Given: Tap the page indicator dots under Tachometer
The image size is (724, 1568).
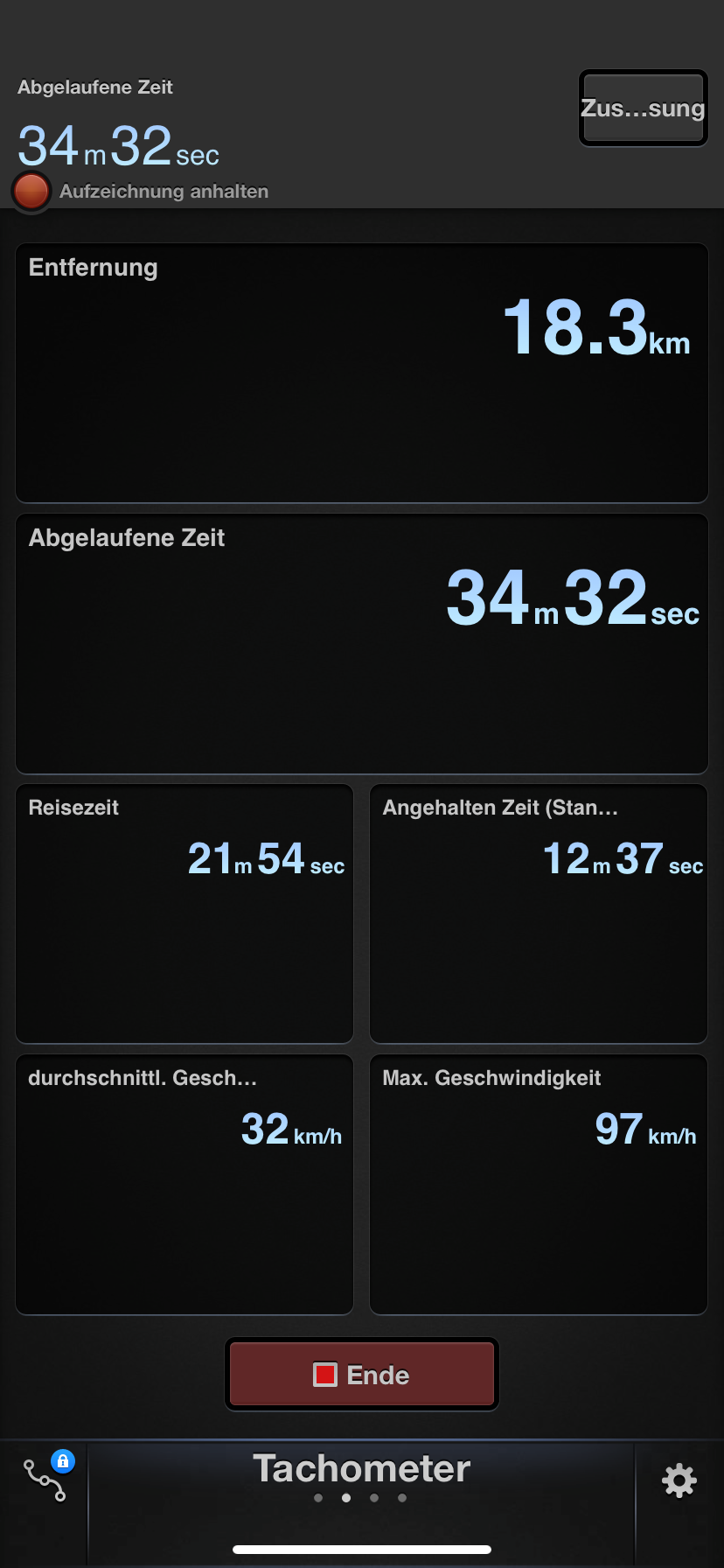Looking at the screenshot, I should 360,1498.
